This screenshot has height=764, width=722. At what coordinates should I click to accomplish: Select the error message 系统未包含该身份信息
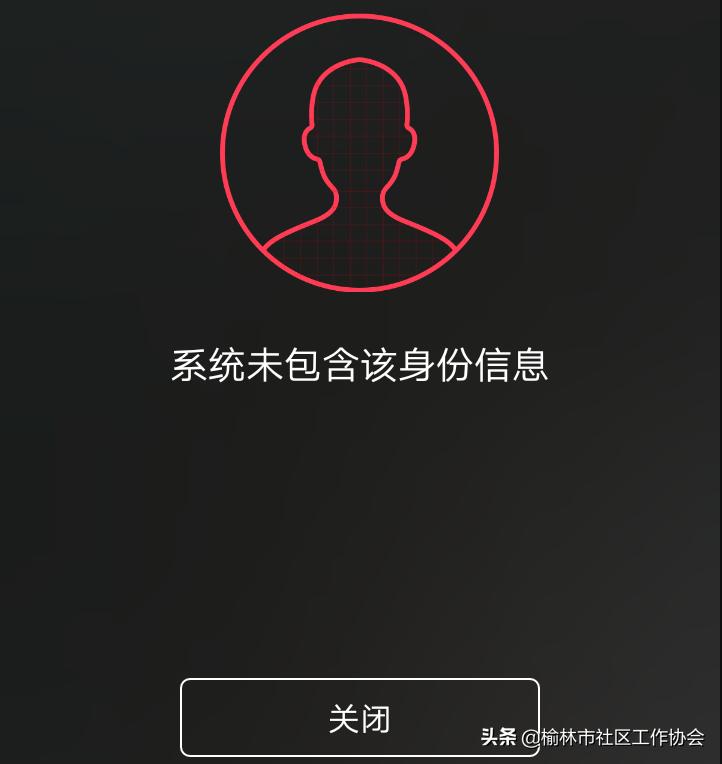[360, 365]
